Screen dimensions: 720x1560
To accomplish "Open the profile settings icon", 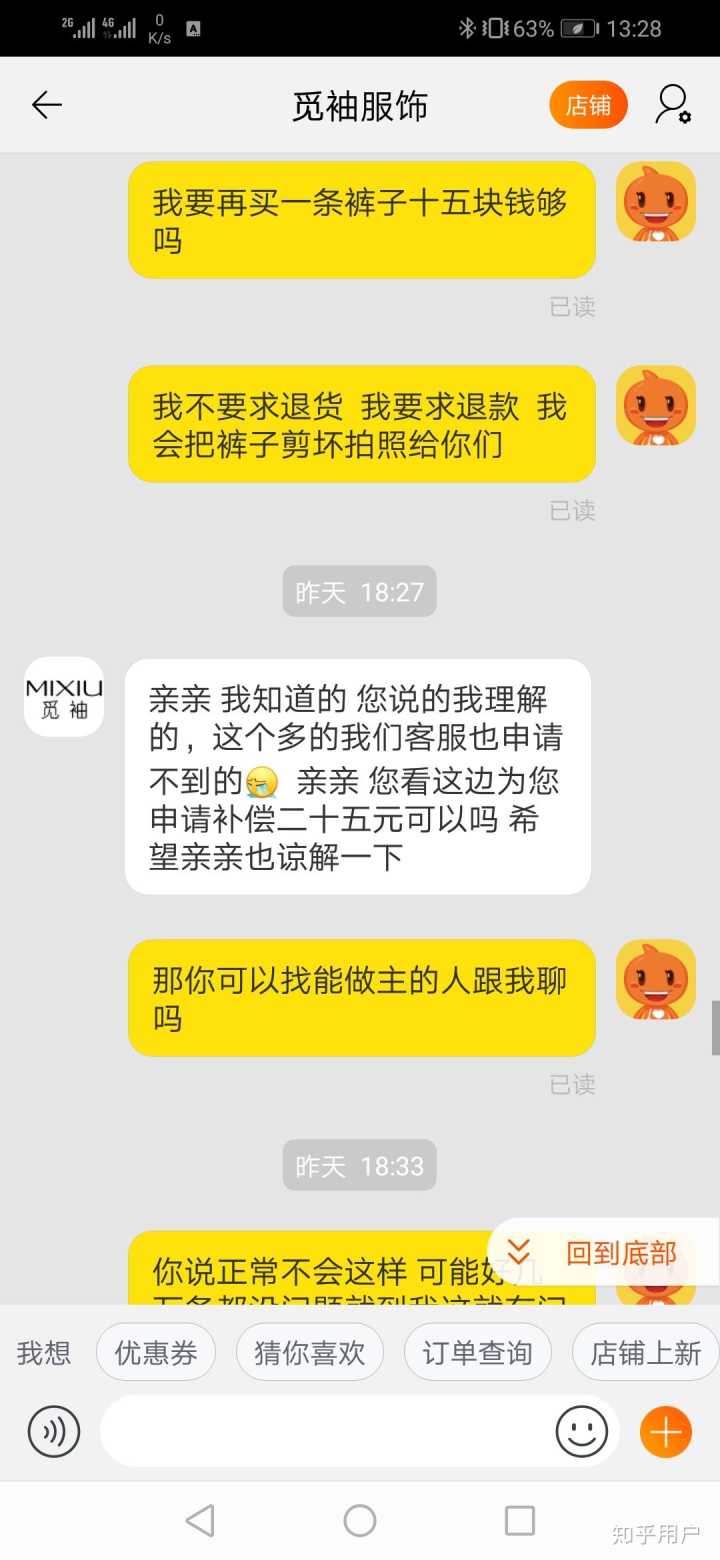I will pyautogui.click(x=673, y=105).
